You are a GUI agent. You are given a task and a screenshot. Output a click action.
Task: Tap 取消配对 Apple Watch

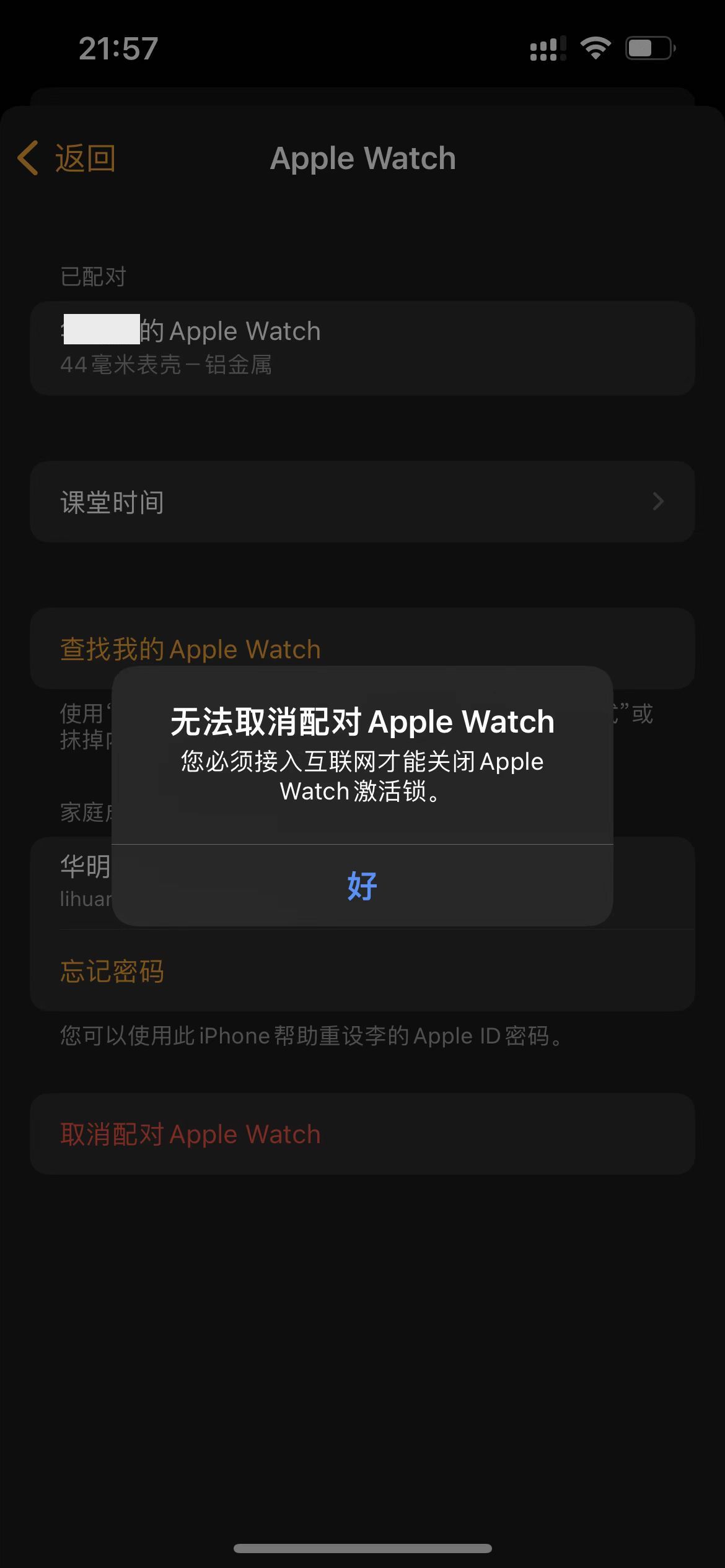tap(191, 1134)
